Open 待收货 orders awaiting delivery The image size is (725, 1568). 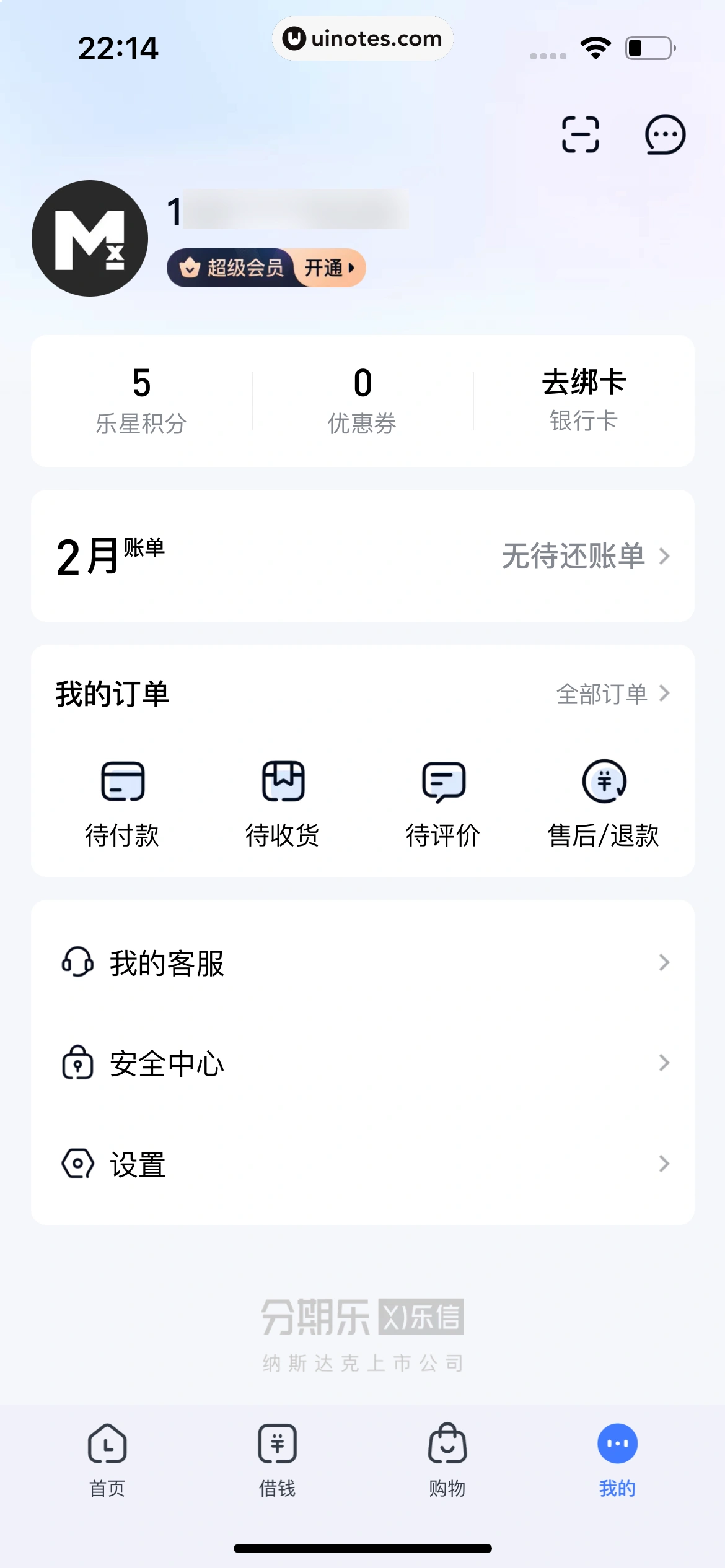click(283, 803)
